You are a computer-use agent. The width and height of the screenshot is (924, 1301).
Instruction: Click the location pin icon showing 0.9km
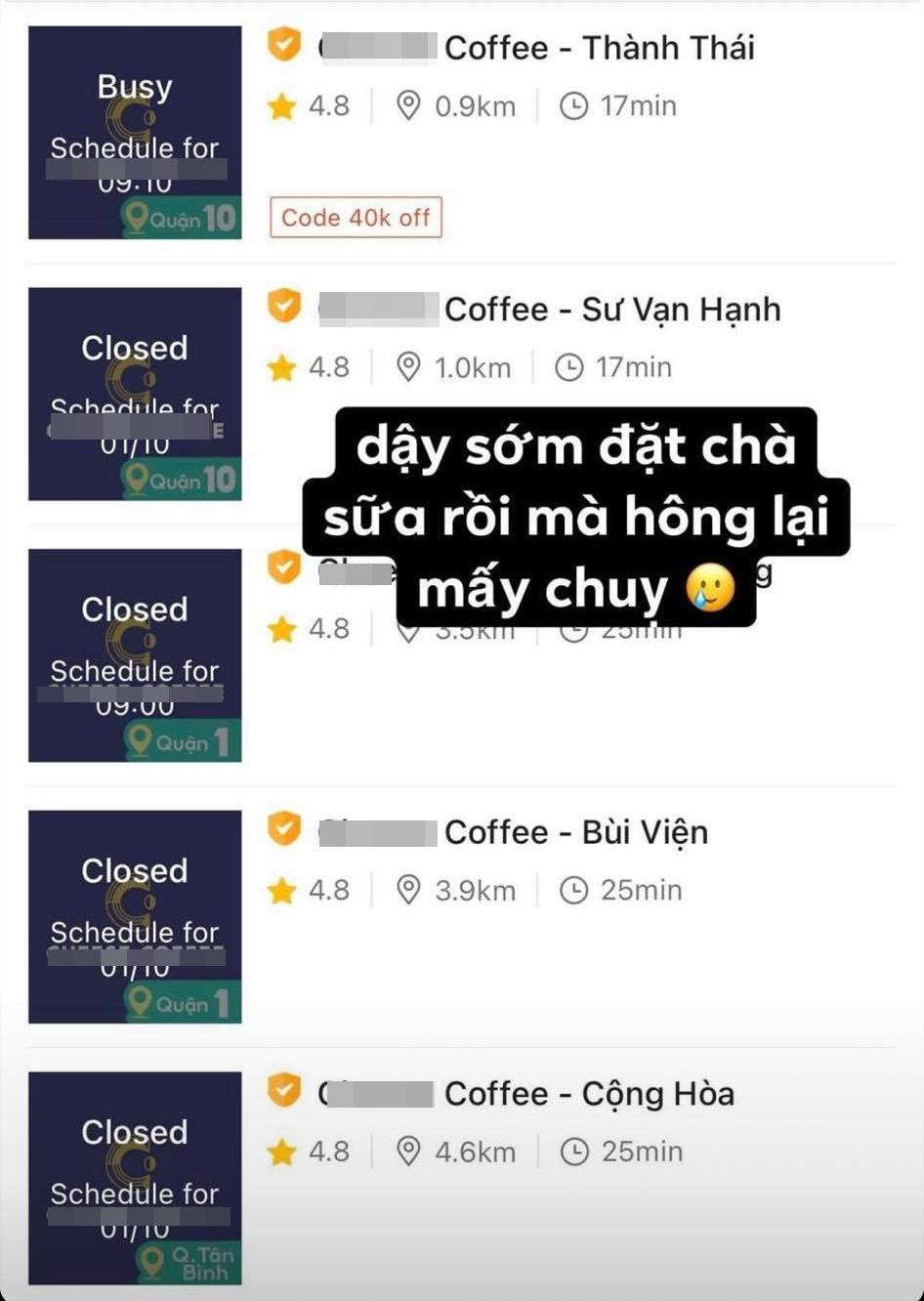(407, 105)
